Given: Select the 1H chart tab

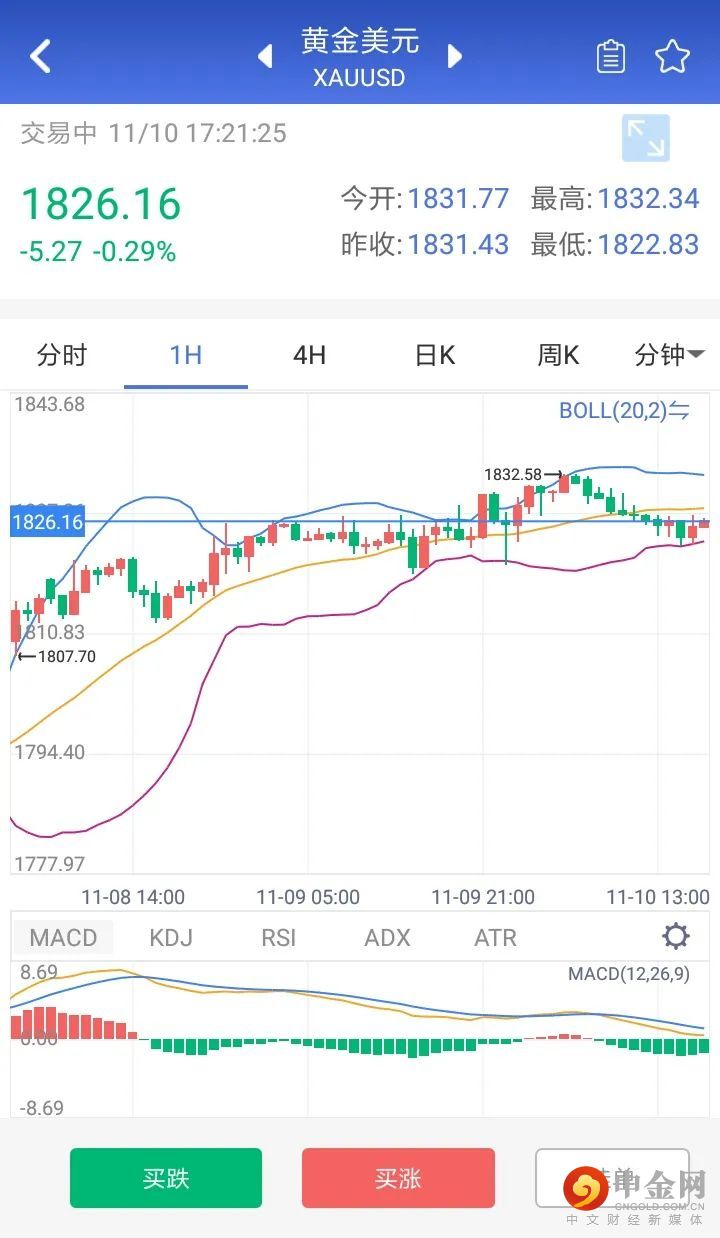Looking at the screenshot, I should 186,355.
